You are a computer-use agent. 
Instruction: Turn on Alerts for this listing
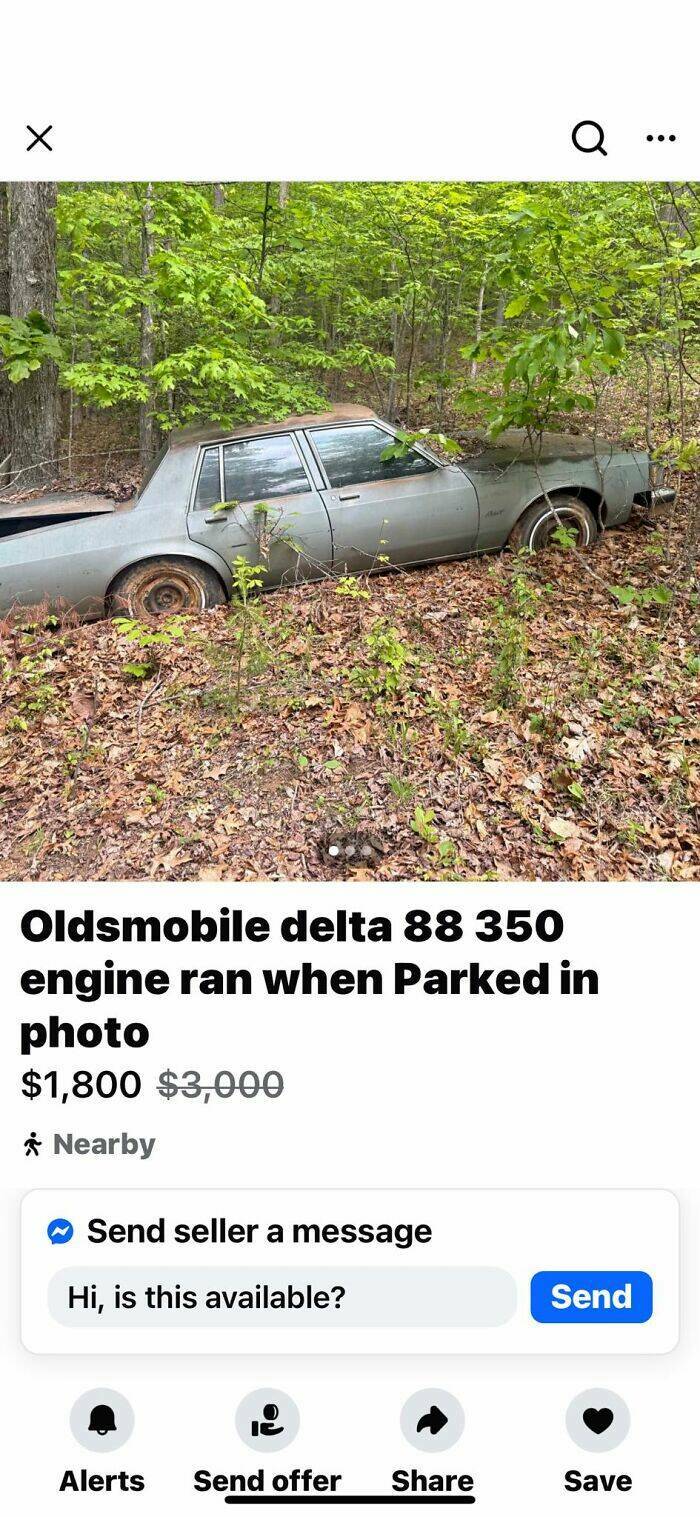pyautogui.click(x=102, y=1421)
